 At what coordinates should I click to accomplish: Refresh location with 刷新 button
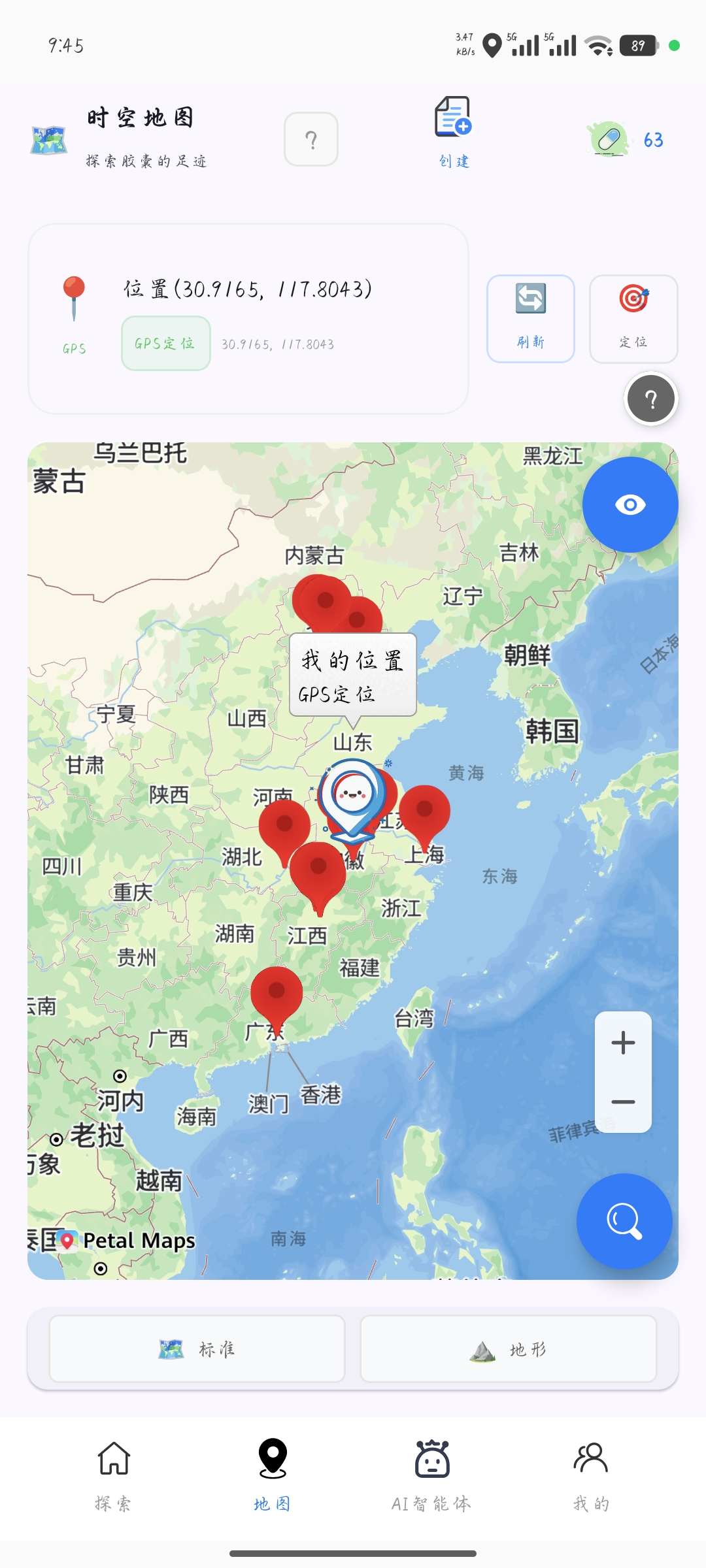click(x=530, y=318)
